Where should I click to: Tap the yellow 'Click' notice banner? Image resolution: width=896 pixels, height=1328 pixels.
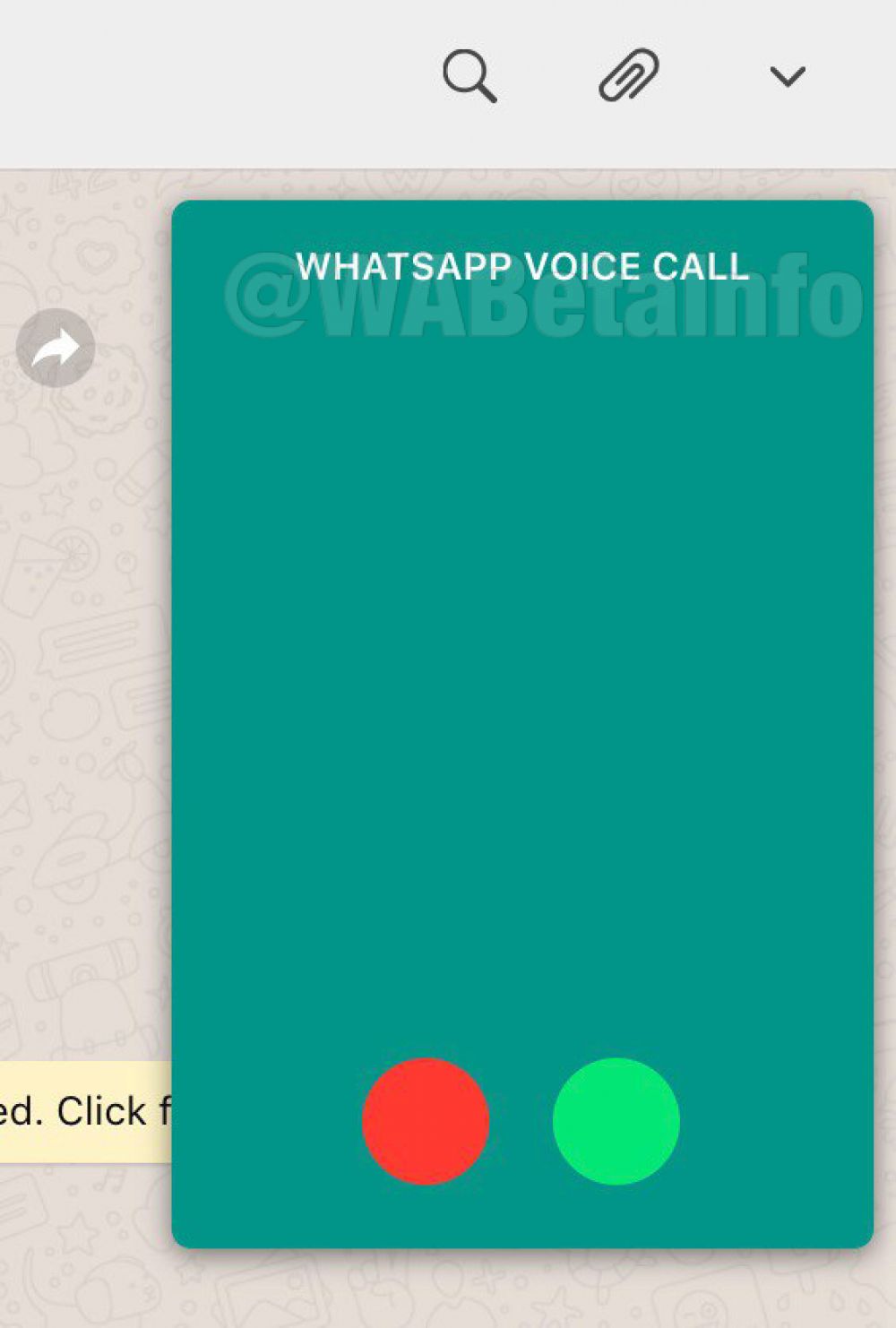[85, 1111]
